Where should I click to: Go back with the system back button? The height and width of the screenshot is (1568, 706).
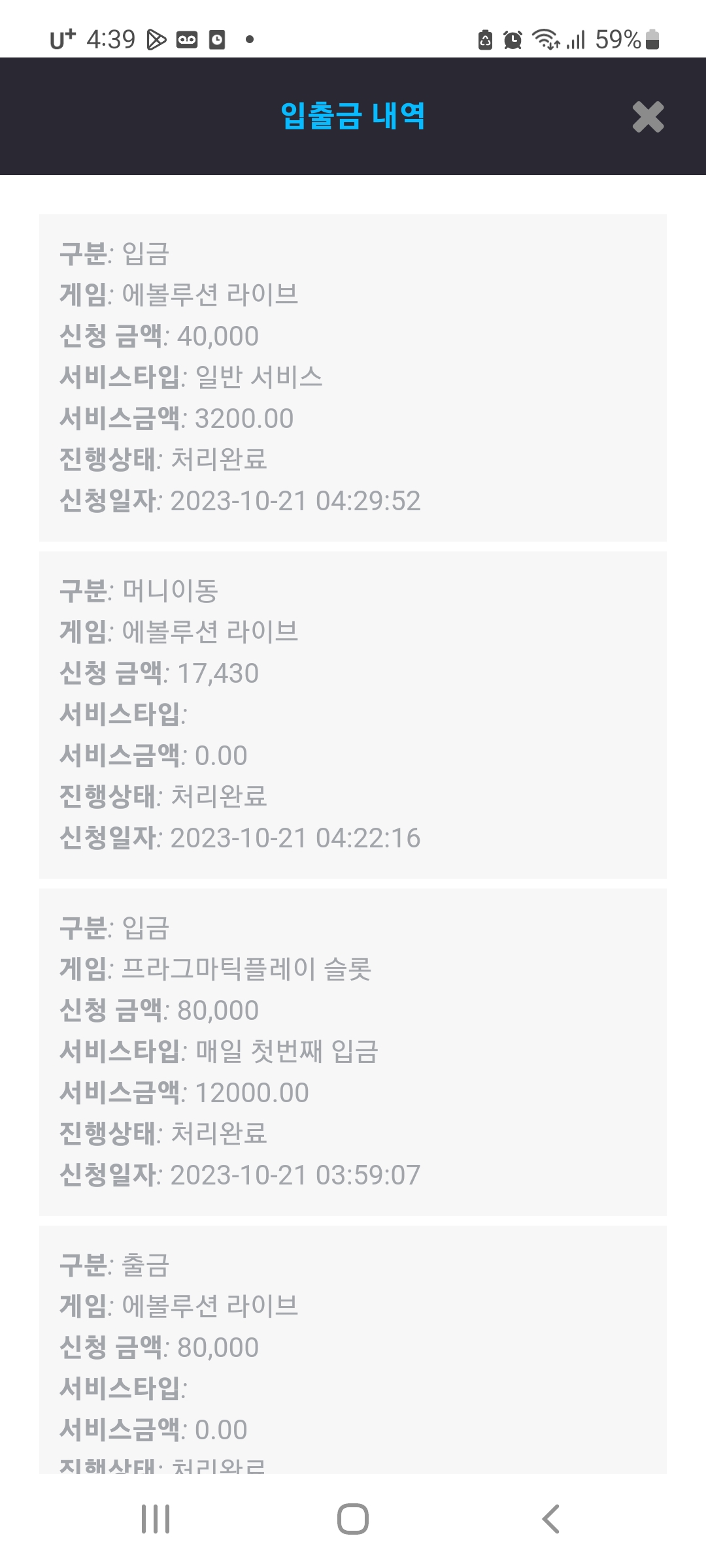(x=550, y=1519)
